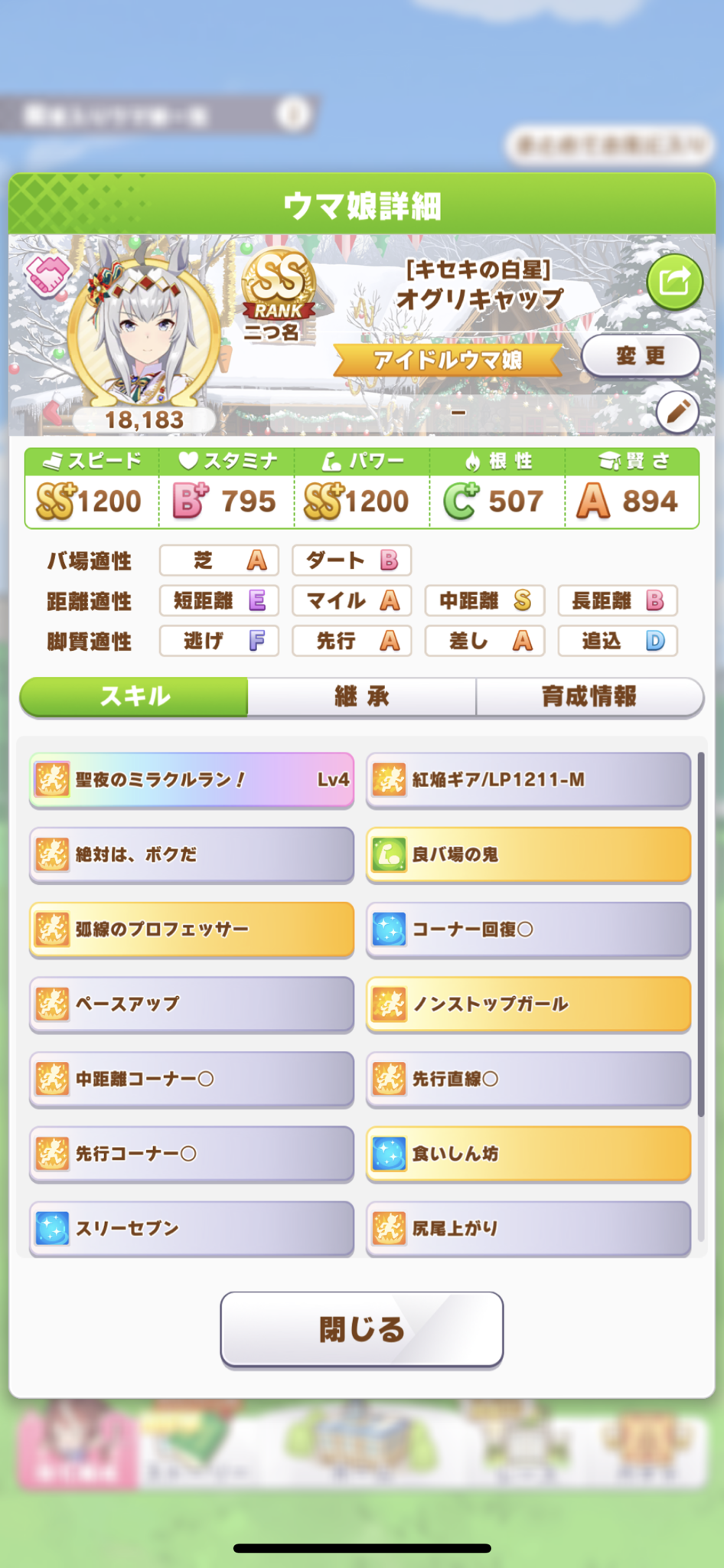View skill 弧線のプロフェッサー
The image size is (724, 1568).
click(x=191, y=929)
